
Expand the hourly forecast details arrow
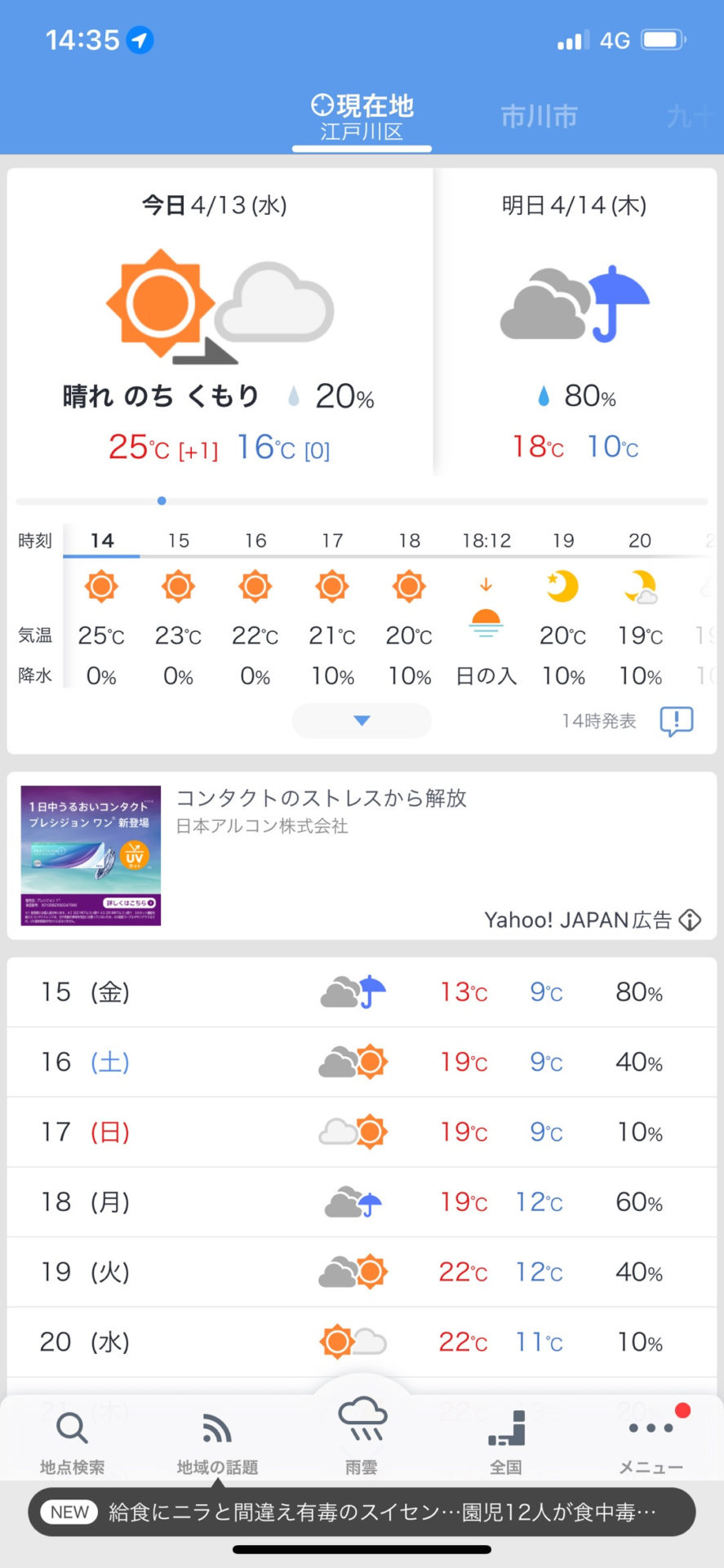pos(362,720)
